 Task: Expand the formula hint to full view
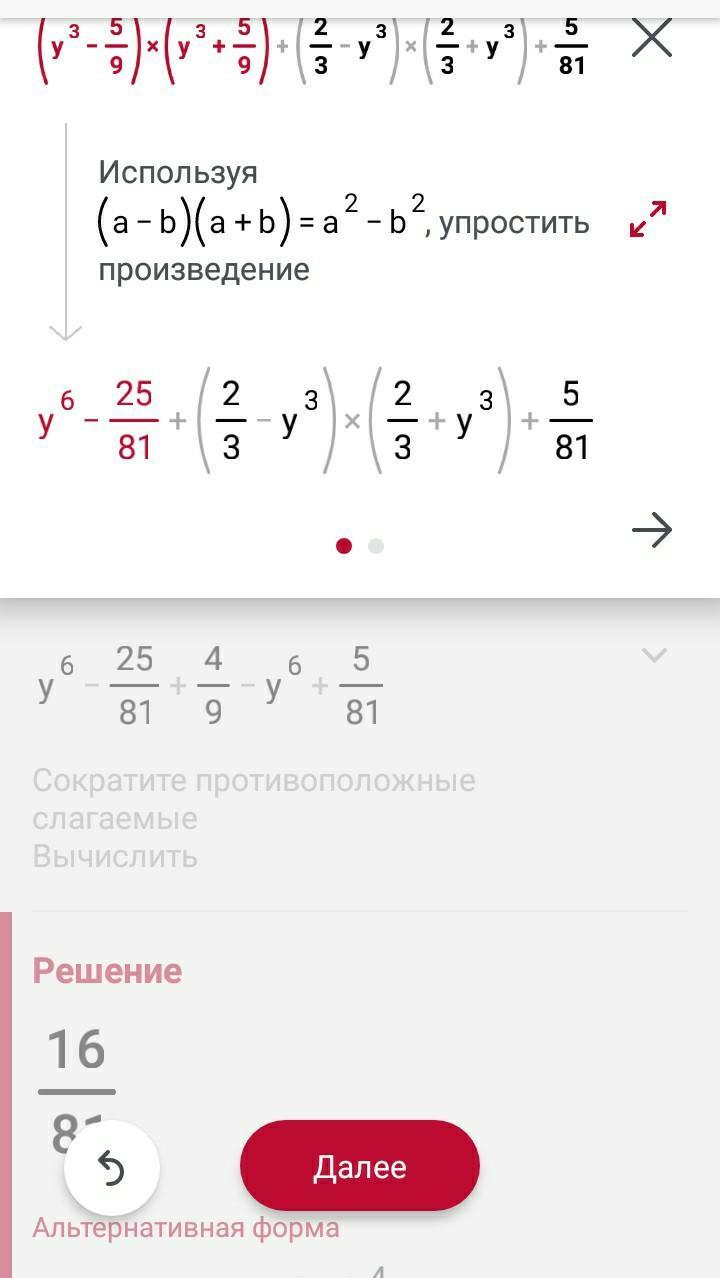[648, 219]
